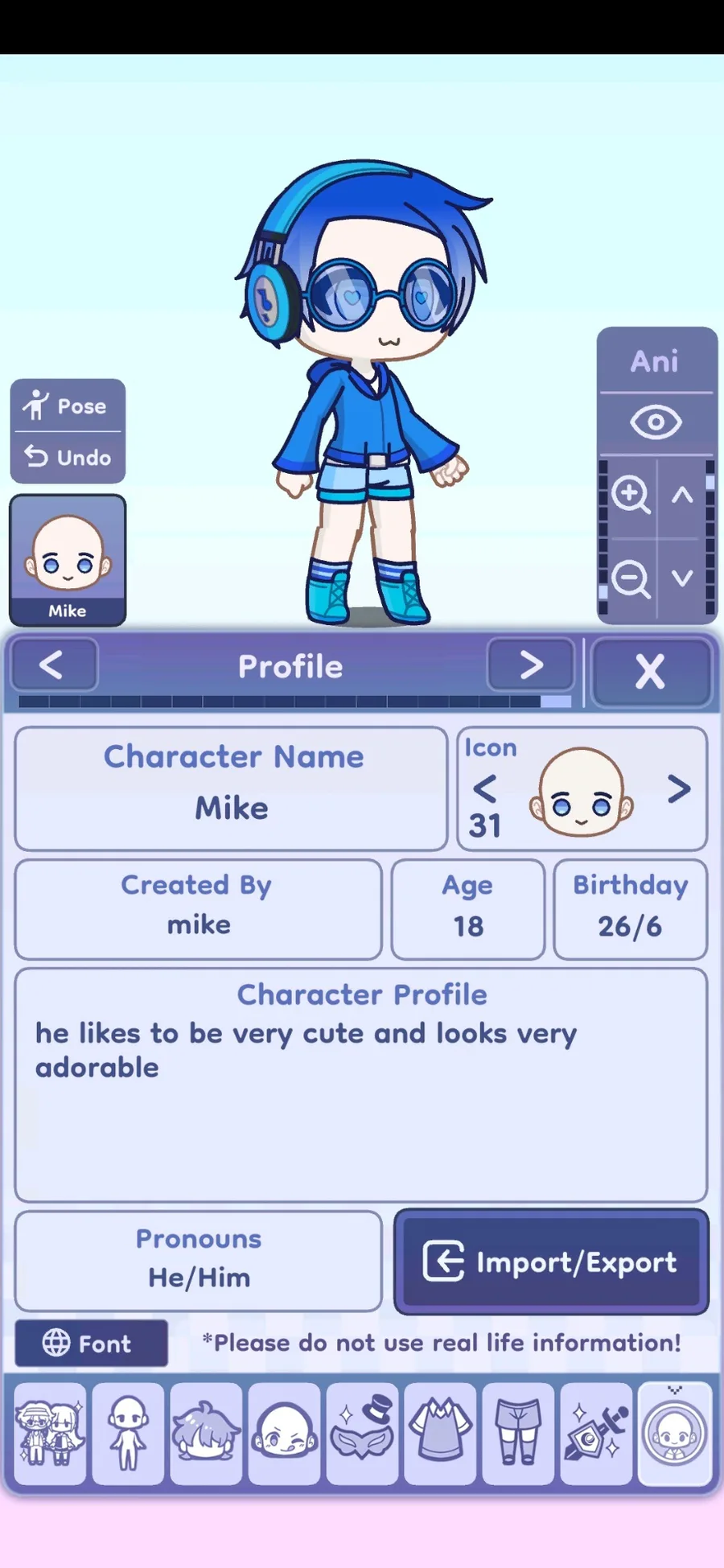
Task: Switch to the previous profile icon
Action: [x=484, y=789]
